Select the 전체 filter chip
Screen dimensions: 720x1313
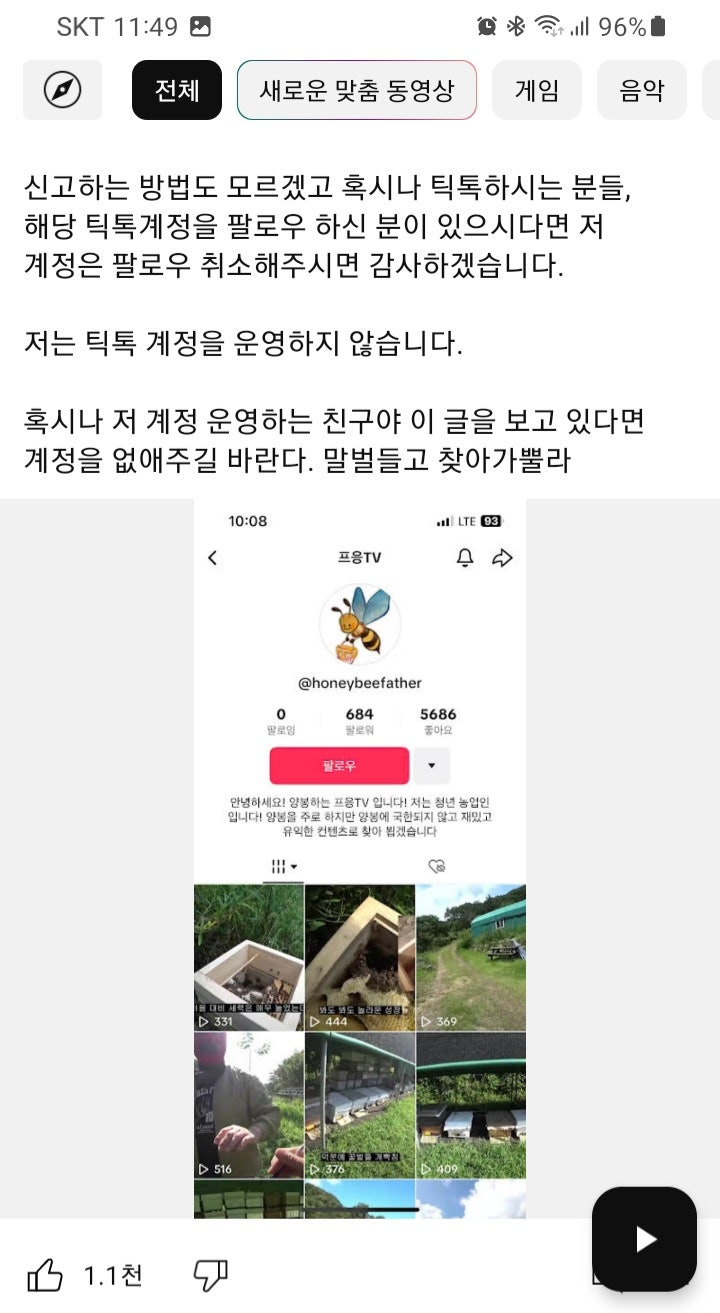tap(177, 90)
